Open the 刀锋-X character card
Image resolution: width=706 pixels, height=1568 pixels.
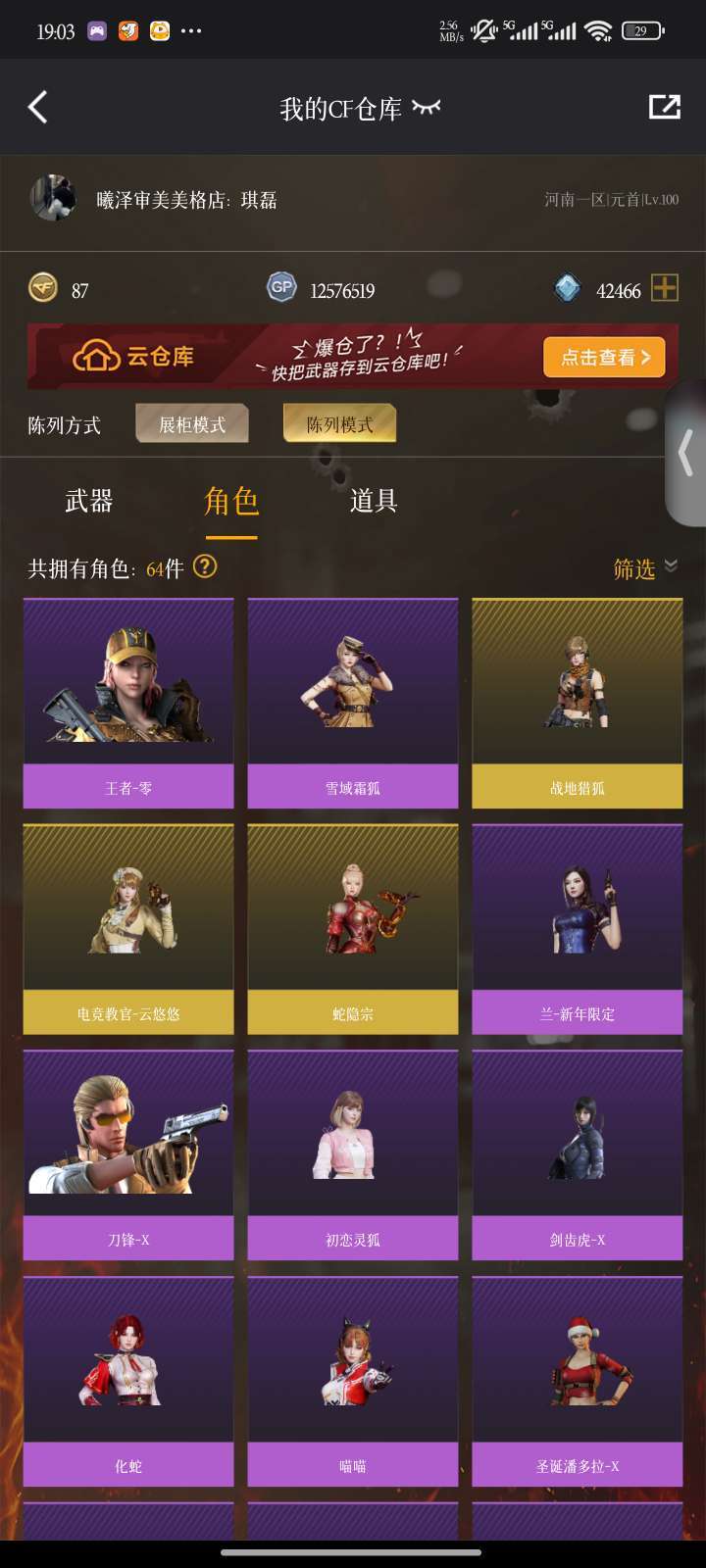[128, 1155]
